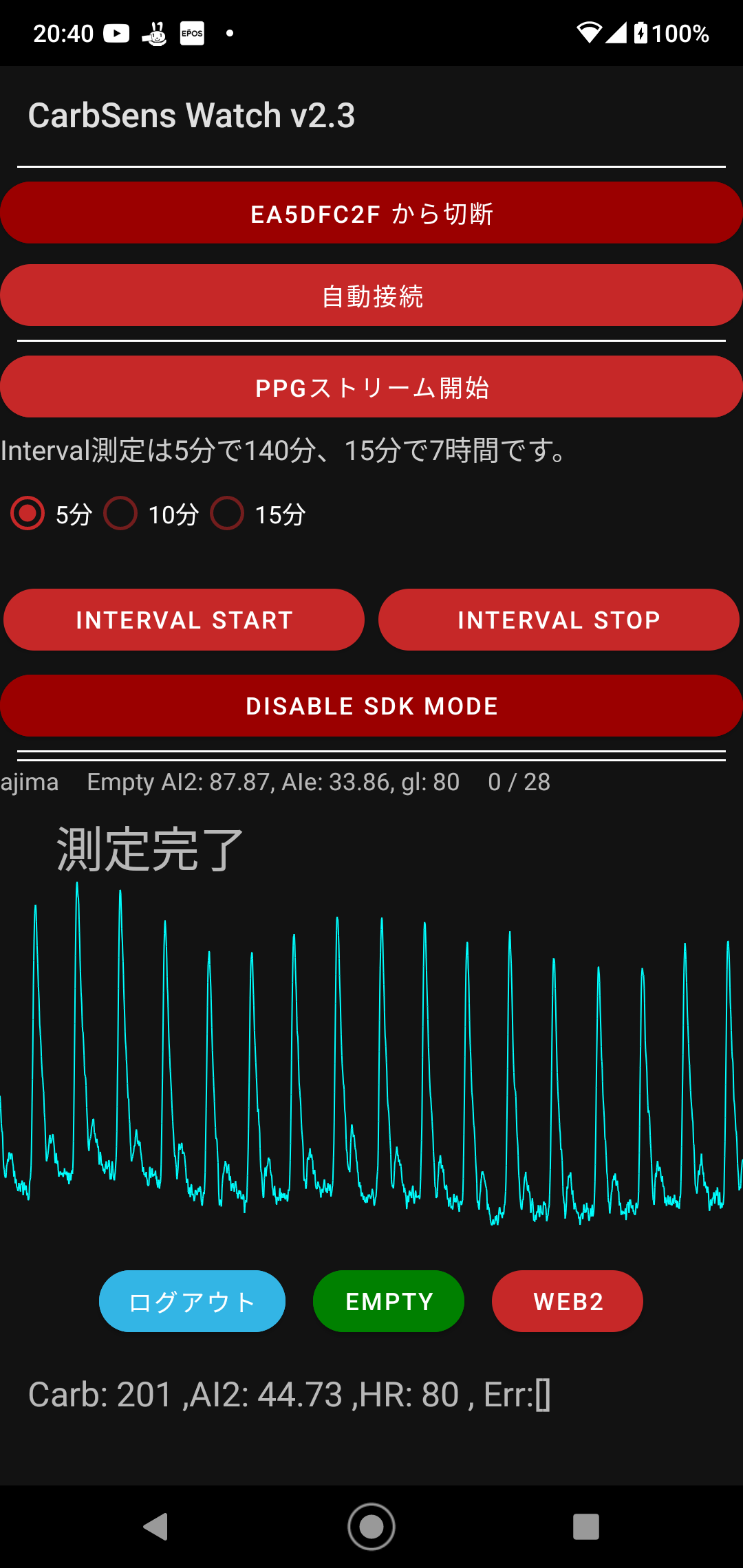Tap the rabbit character notification icon
The height and width of the screenshot is (1568, 743).
154,32
